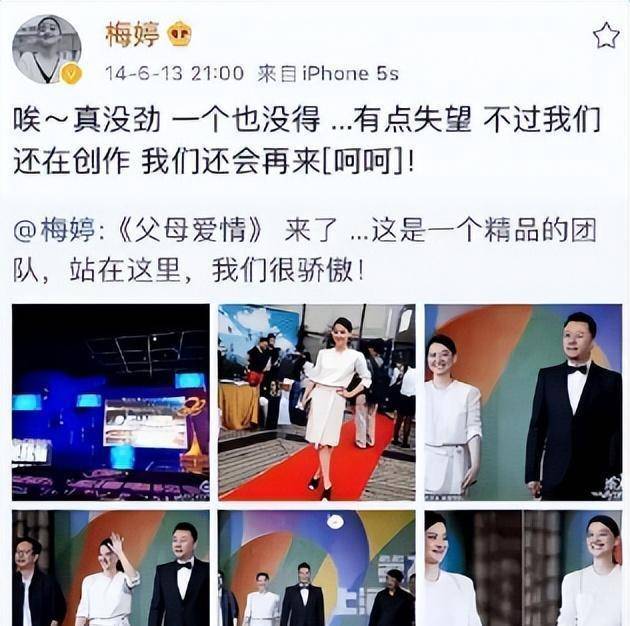Image resolution: width=630 pixels, height=626 pixels.
Task: Favorite this post with the star icon
Action: click(x=605, y=37)
